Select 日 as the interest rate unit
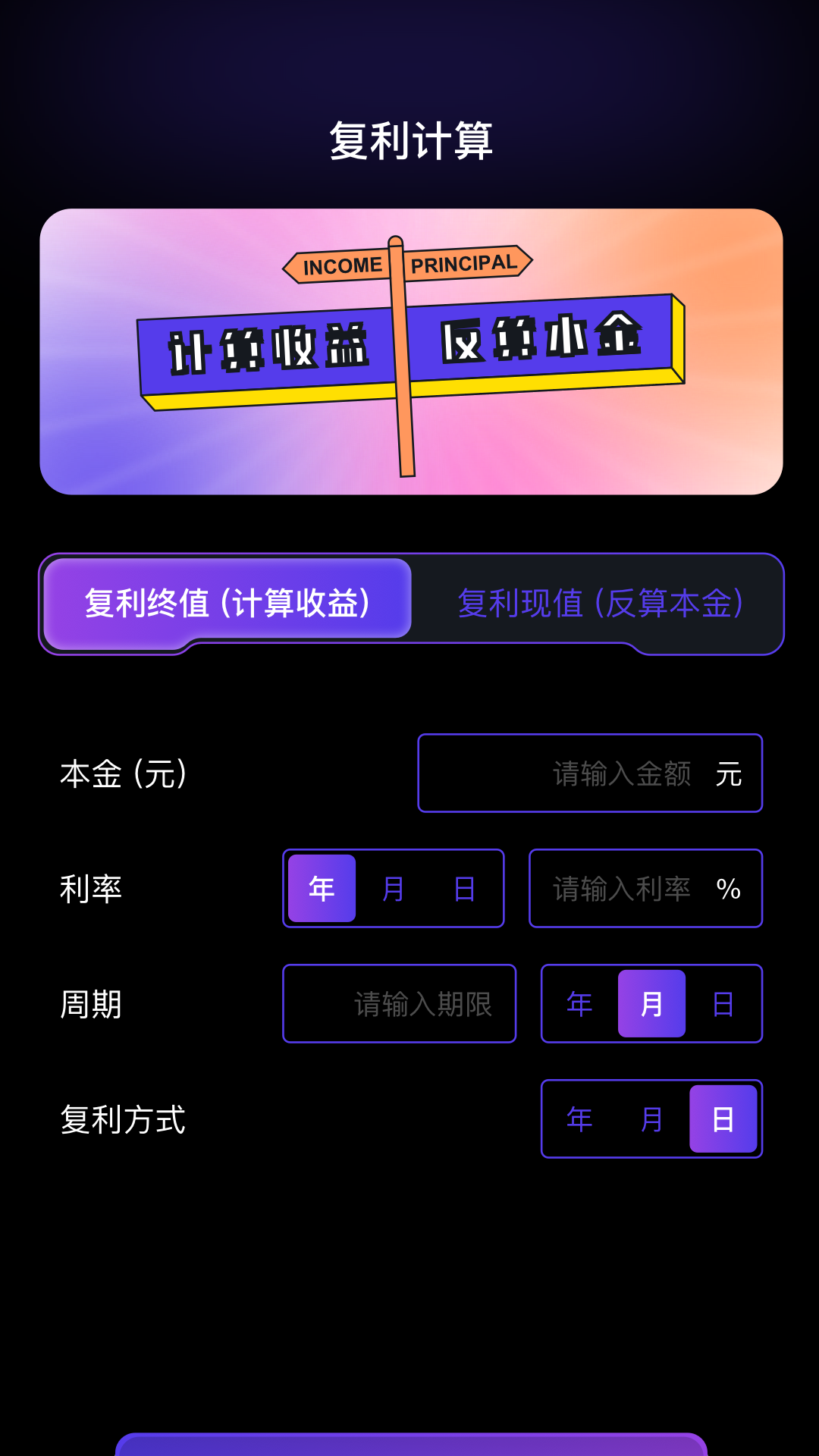This screenshot has width=819, height=1456. coord(465,888)
